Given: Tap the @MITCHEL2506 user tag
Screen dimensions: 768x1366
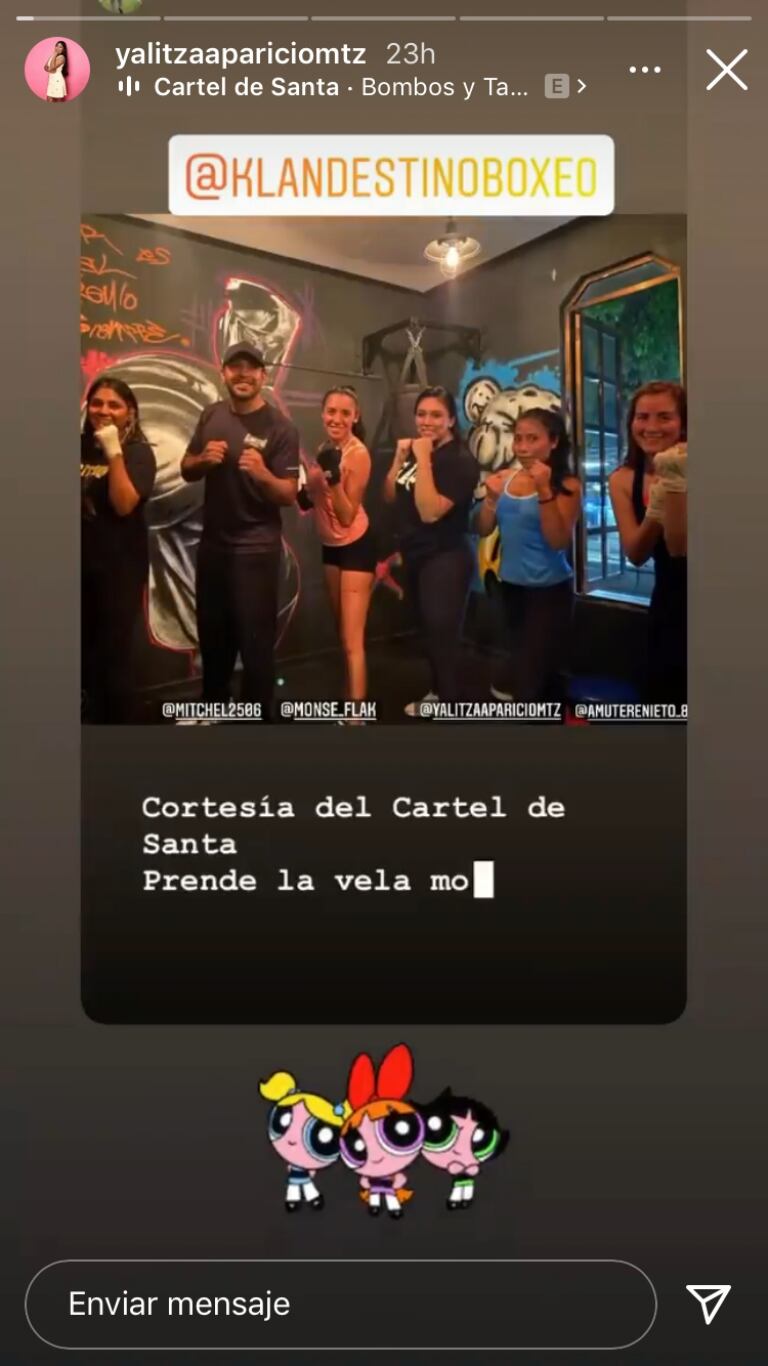Looking at the screenshot, I should 211,710.
